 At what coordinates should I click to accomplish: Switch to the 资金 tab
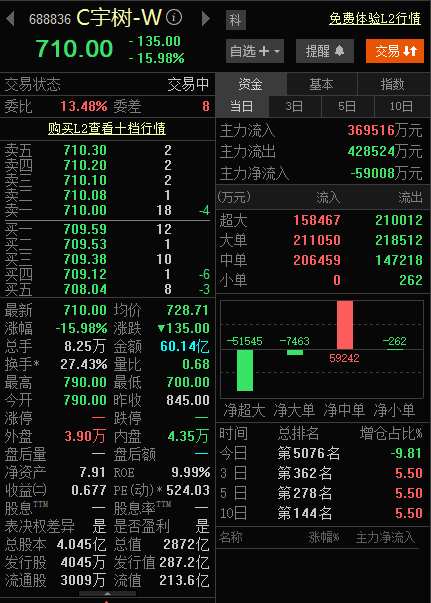(251, 84)
